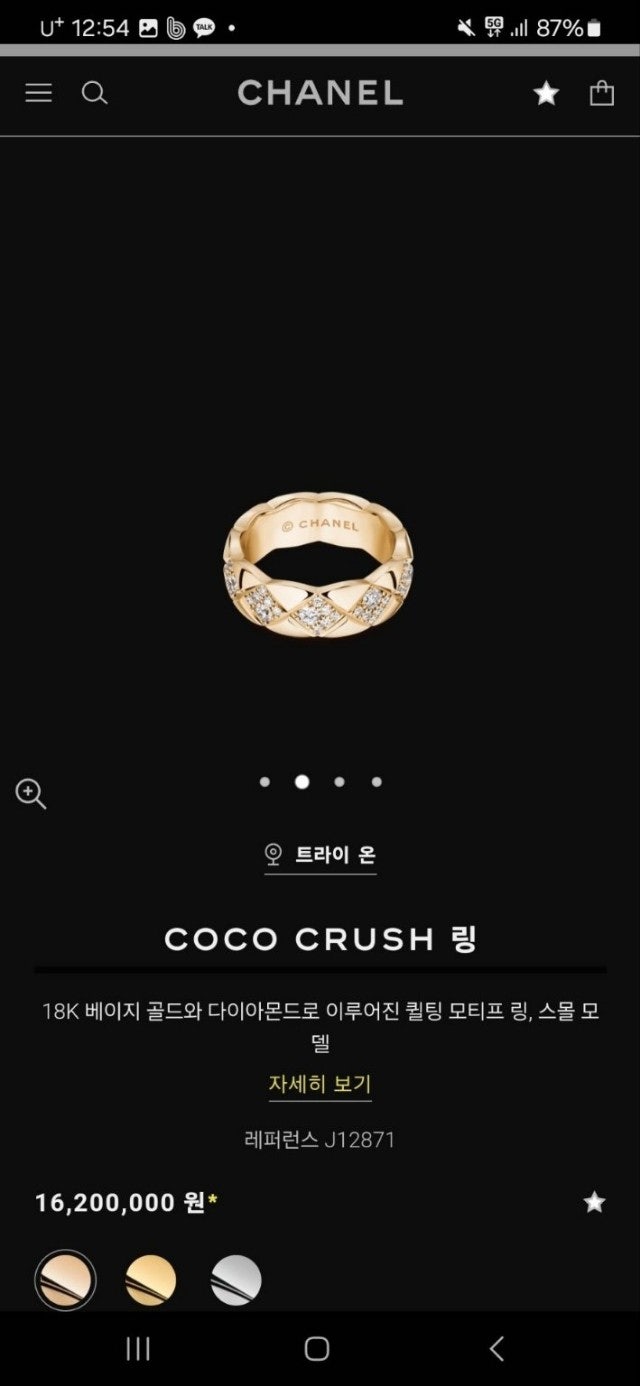Open the search icon

94,93
